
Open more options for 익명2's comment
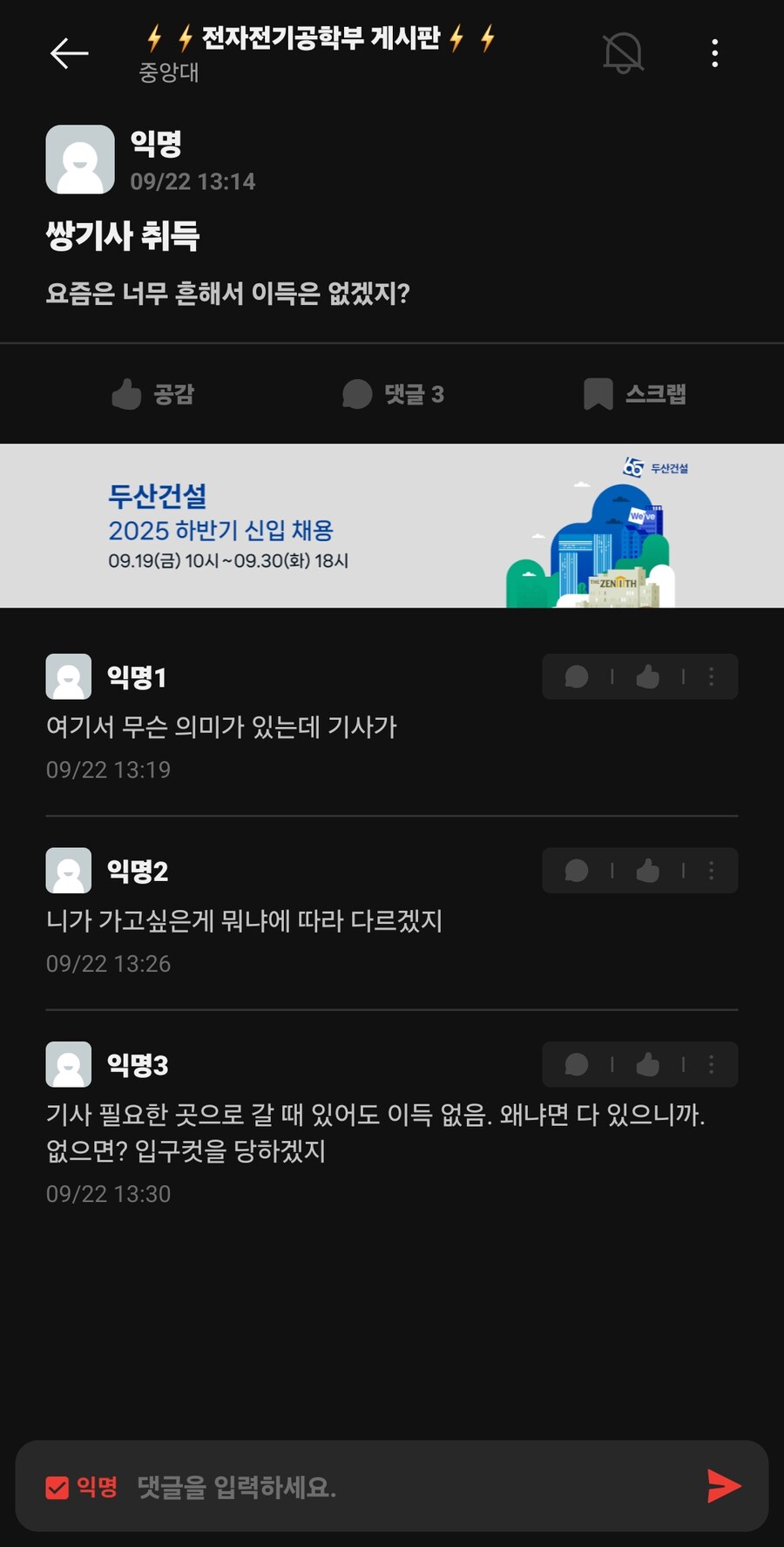(712, 871)
